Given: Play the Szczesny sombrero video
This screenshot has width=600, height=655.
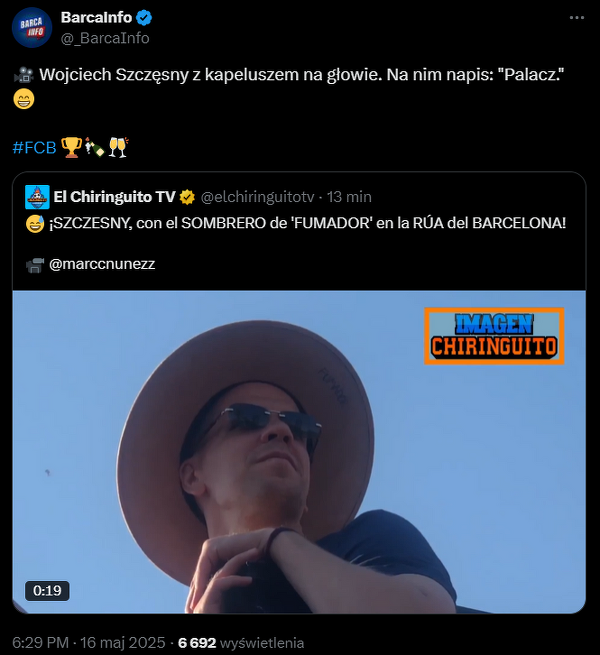Looking at the screenshot, I should pyautogui.click(x=300, y=450).
